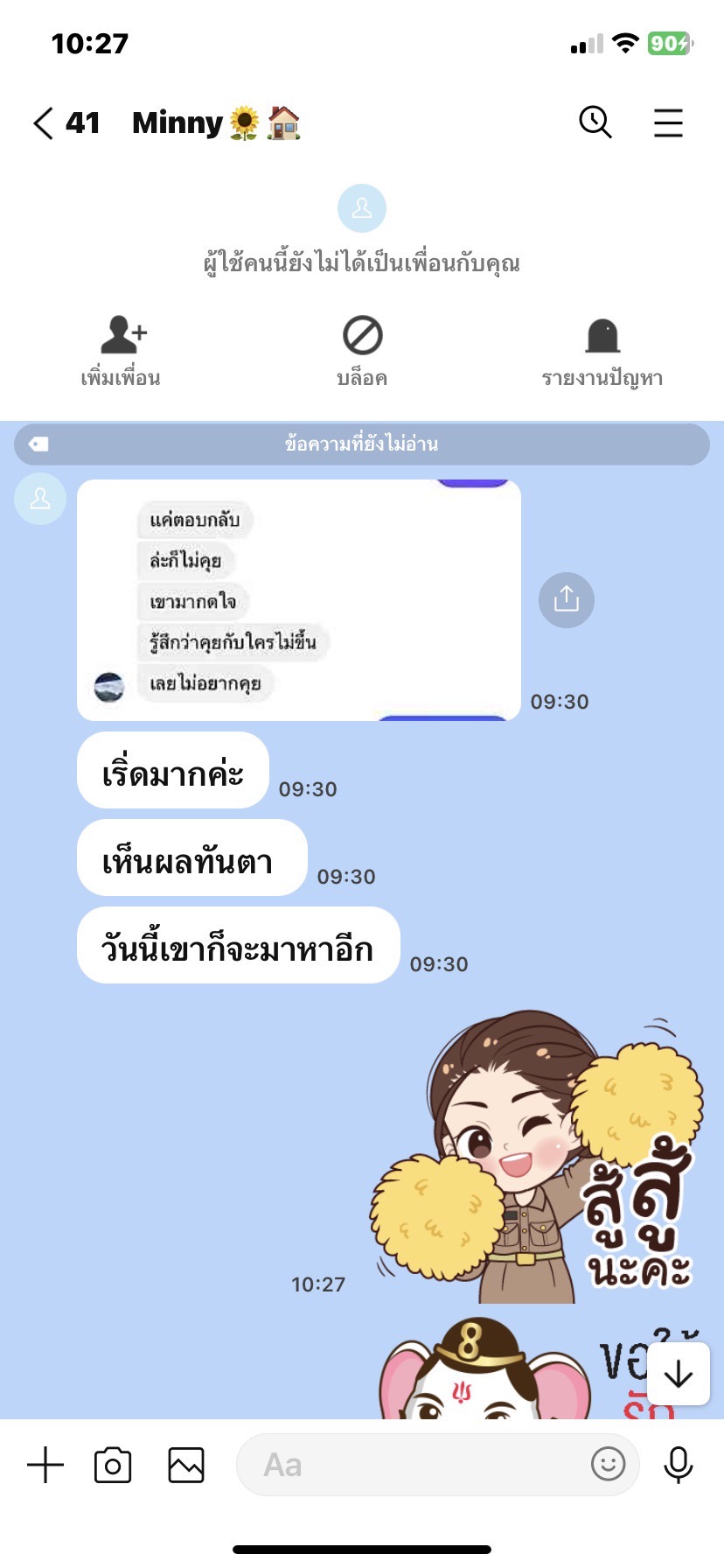Go back to the chat list
This screenshot has height=1568, width=724.
(x=44, y=123)
